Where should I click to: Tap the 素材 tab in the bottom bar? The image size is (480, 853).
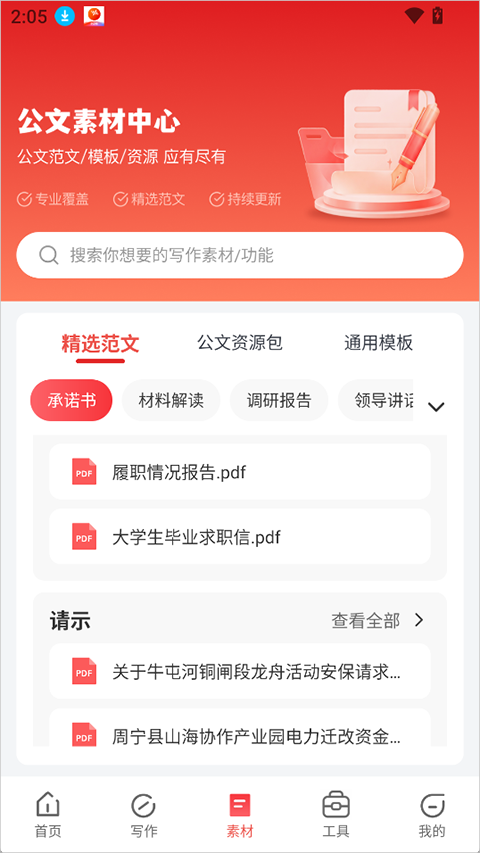[x=240, y=815]
